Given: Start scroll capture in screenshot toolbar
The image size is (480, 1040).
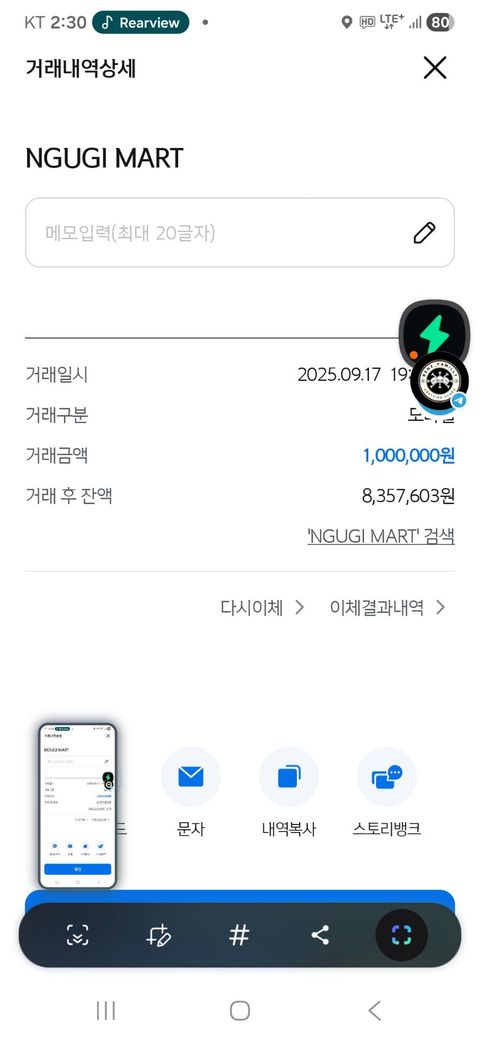Looking at the screenshot, I should (x=78, y=935).
